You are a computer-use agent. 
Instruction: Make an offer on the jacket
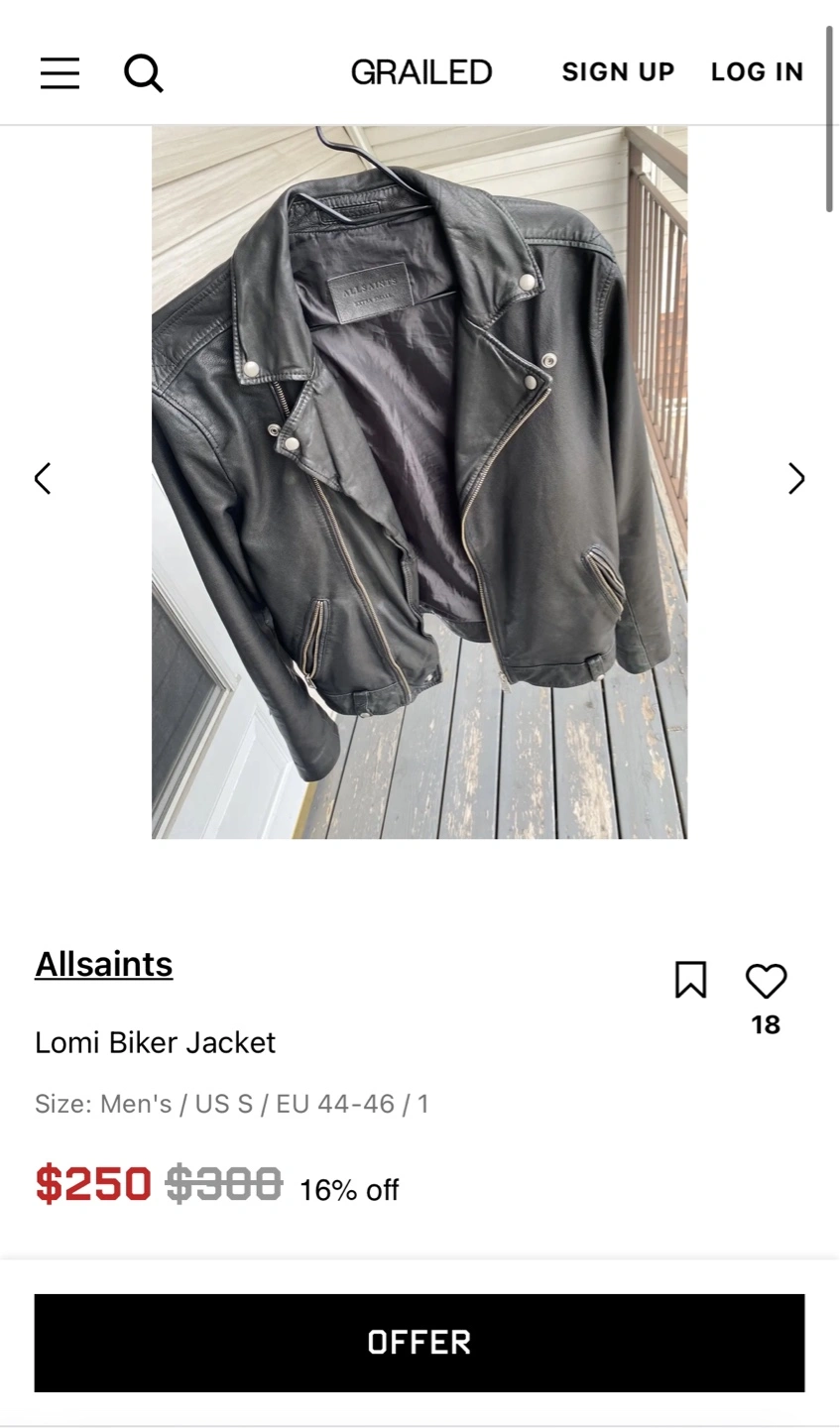tap(419, 1342)
